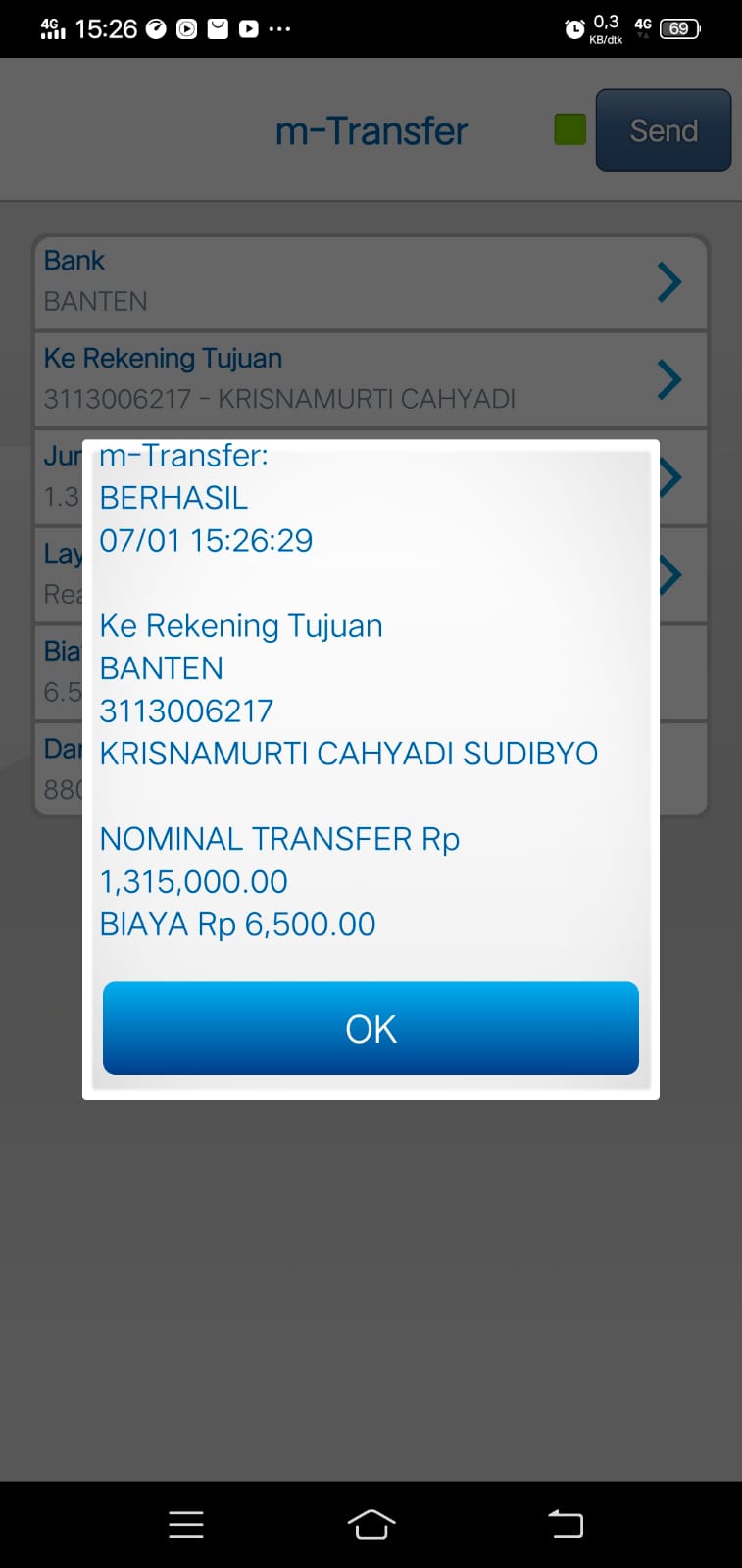Open the Bank selection row
Viewport: 742px width, 1568px height.
click(371, 281)
